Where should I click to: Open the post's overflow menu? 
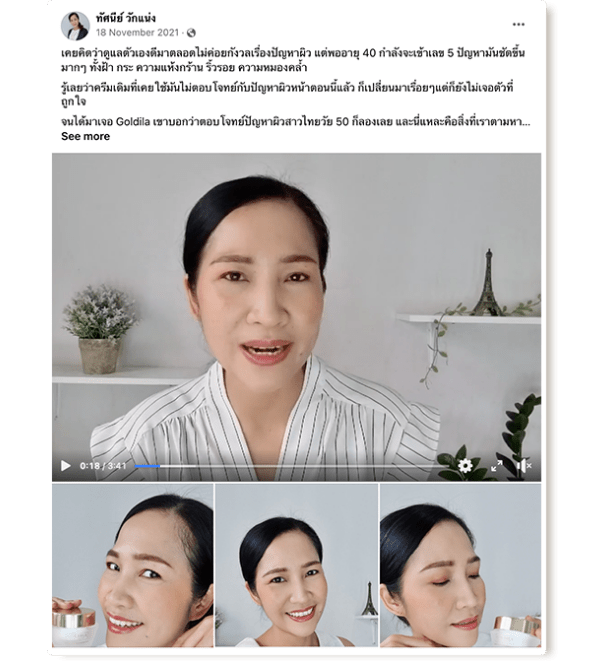pyautogui.click(x=518, y=24)
